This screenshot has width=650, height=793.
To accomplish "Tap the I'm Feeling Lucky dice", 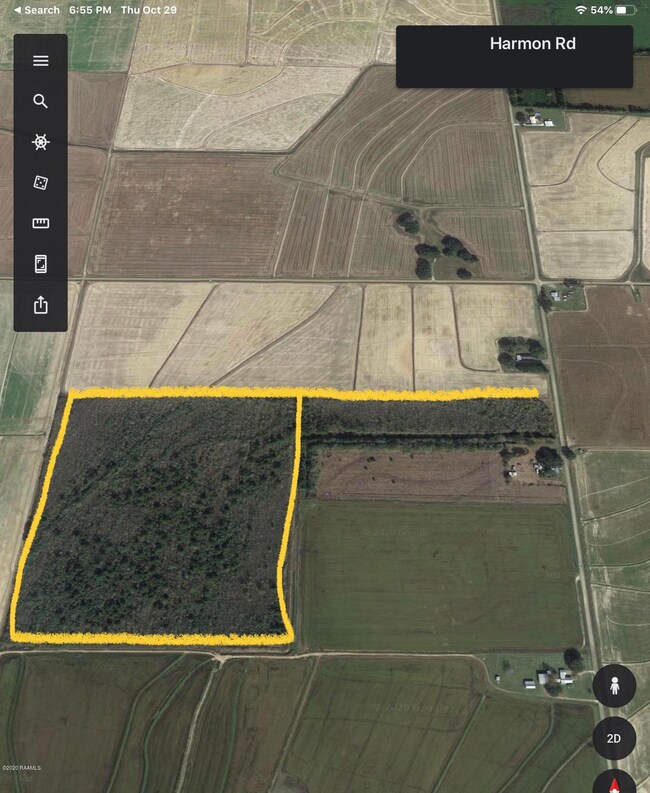I will click(40, 183).
